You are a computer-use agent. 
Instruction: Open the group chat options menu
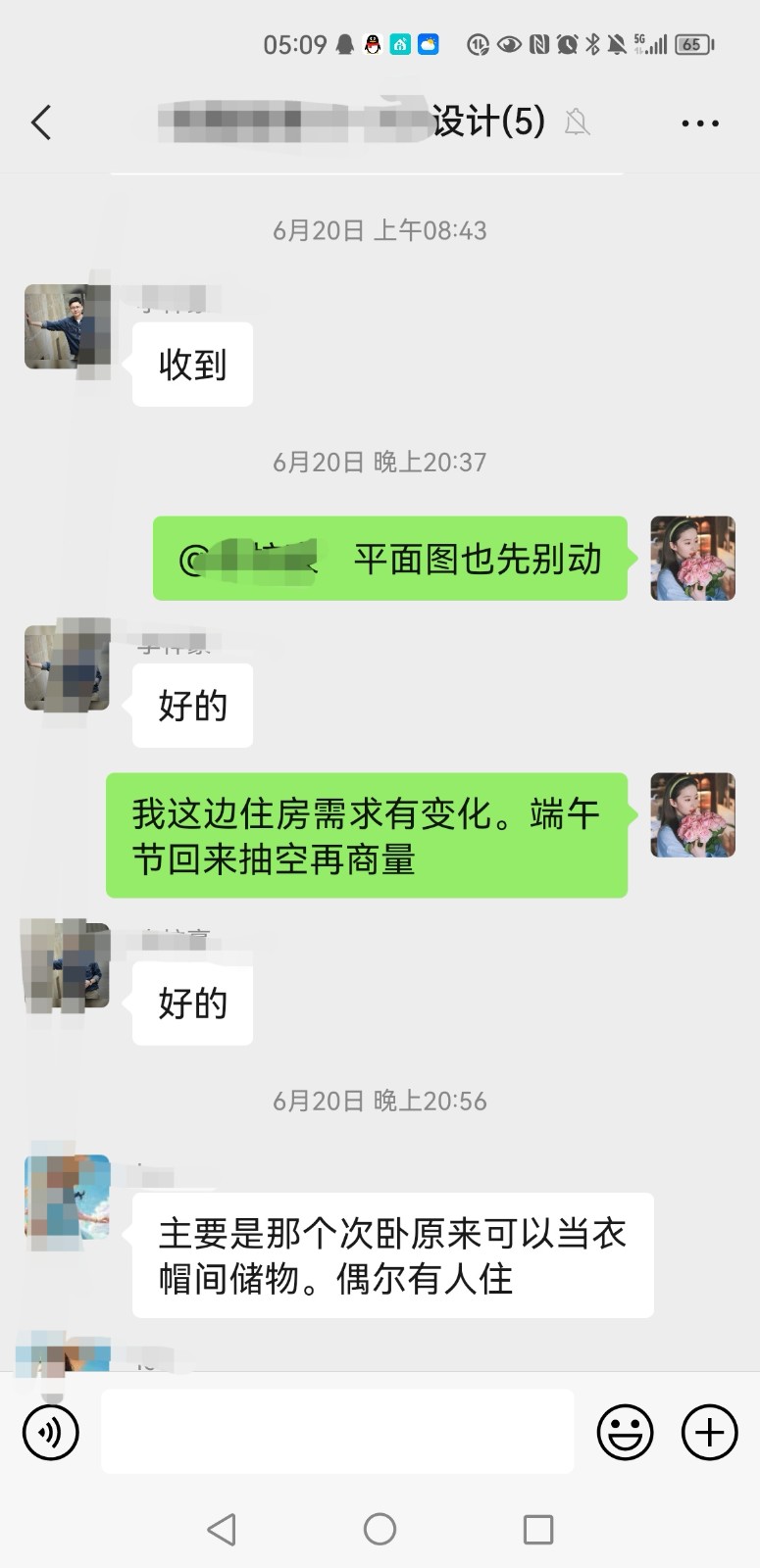(699, 123)
